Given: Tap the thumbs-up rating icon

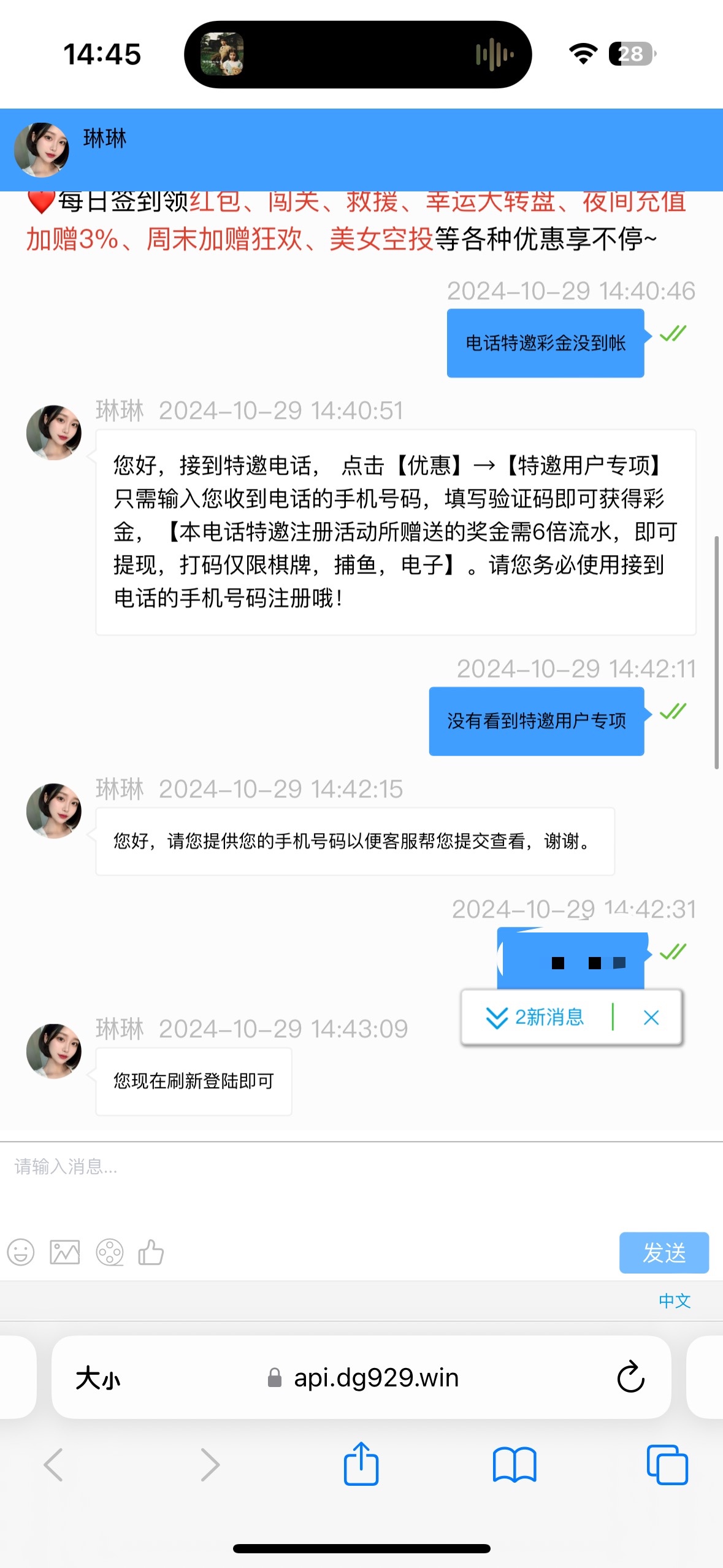Looking at the screenshot, I should point(151,1252).
